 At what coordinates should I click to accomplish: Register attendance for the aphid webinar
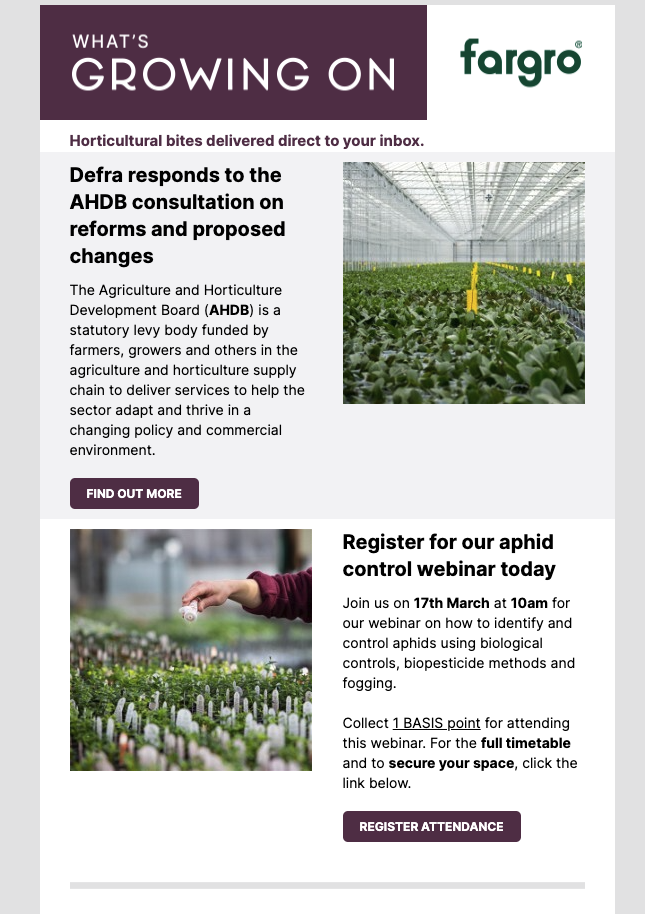point(431,826)
